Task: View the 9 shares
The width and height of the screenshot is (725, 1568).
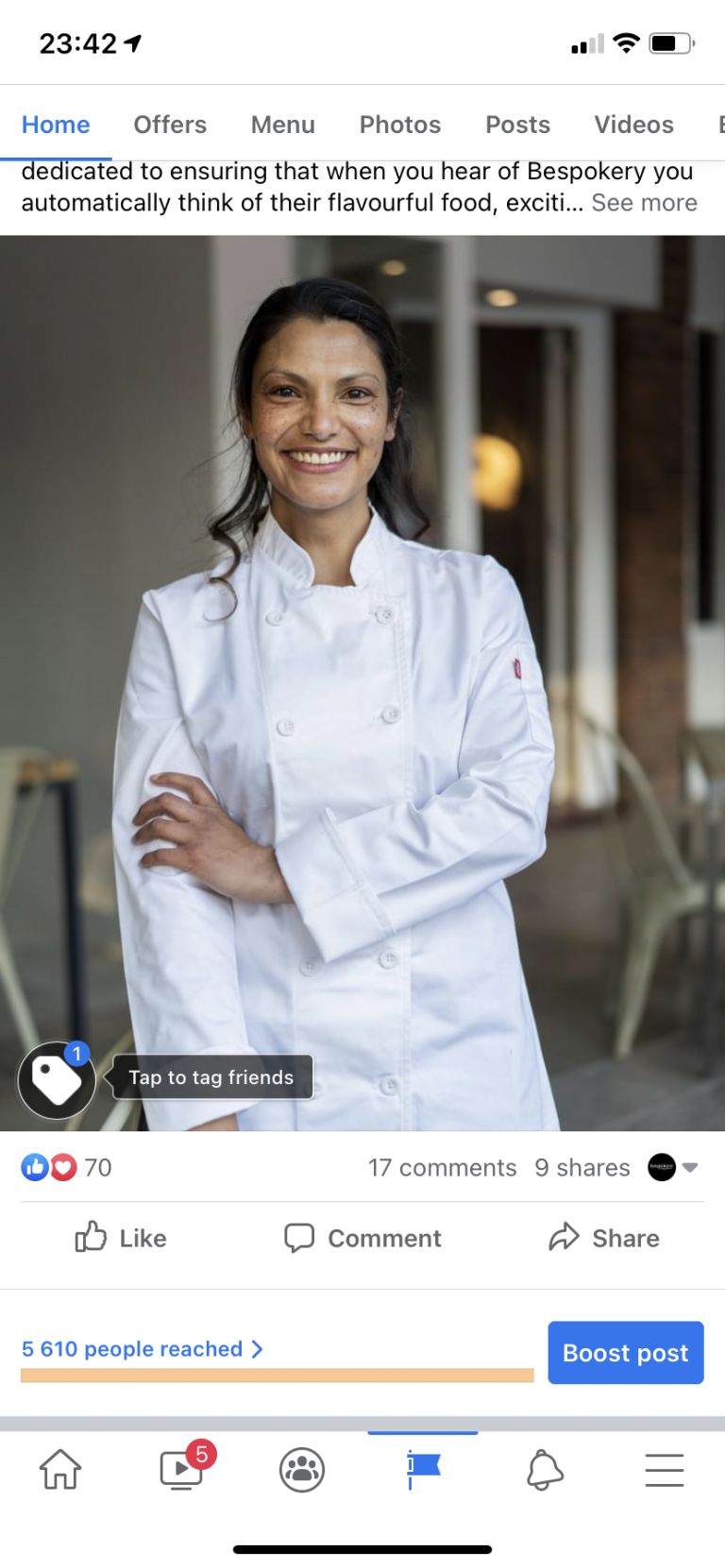Action: tap(582, 1168)
